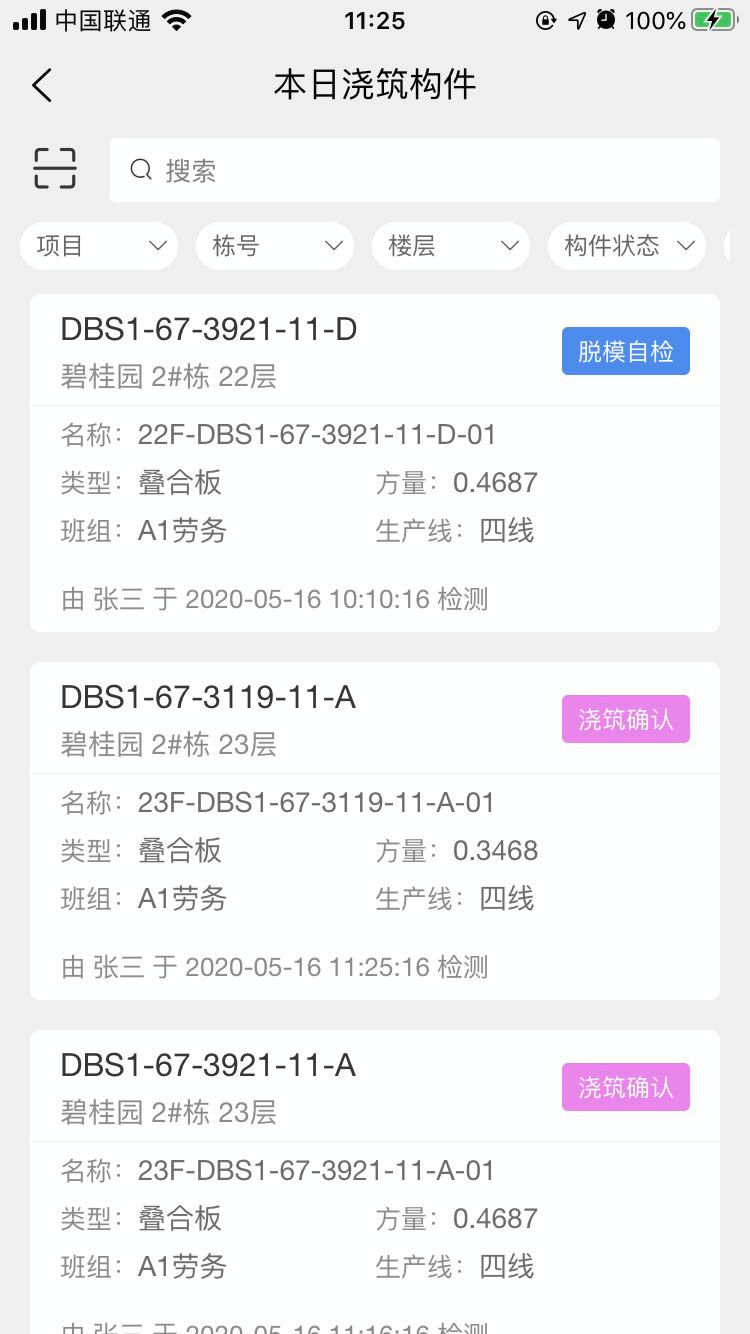The height and width of the screenshot is (1334, 750).
Task: Expand the 栋号 filter dropdown
Action: [277, 246]
